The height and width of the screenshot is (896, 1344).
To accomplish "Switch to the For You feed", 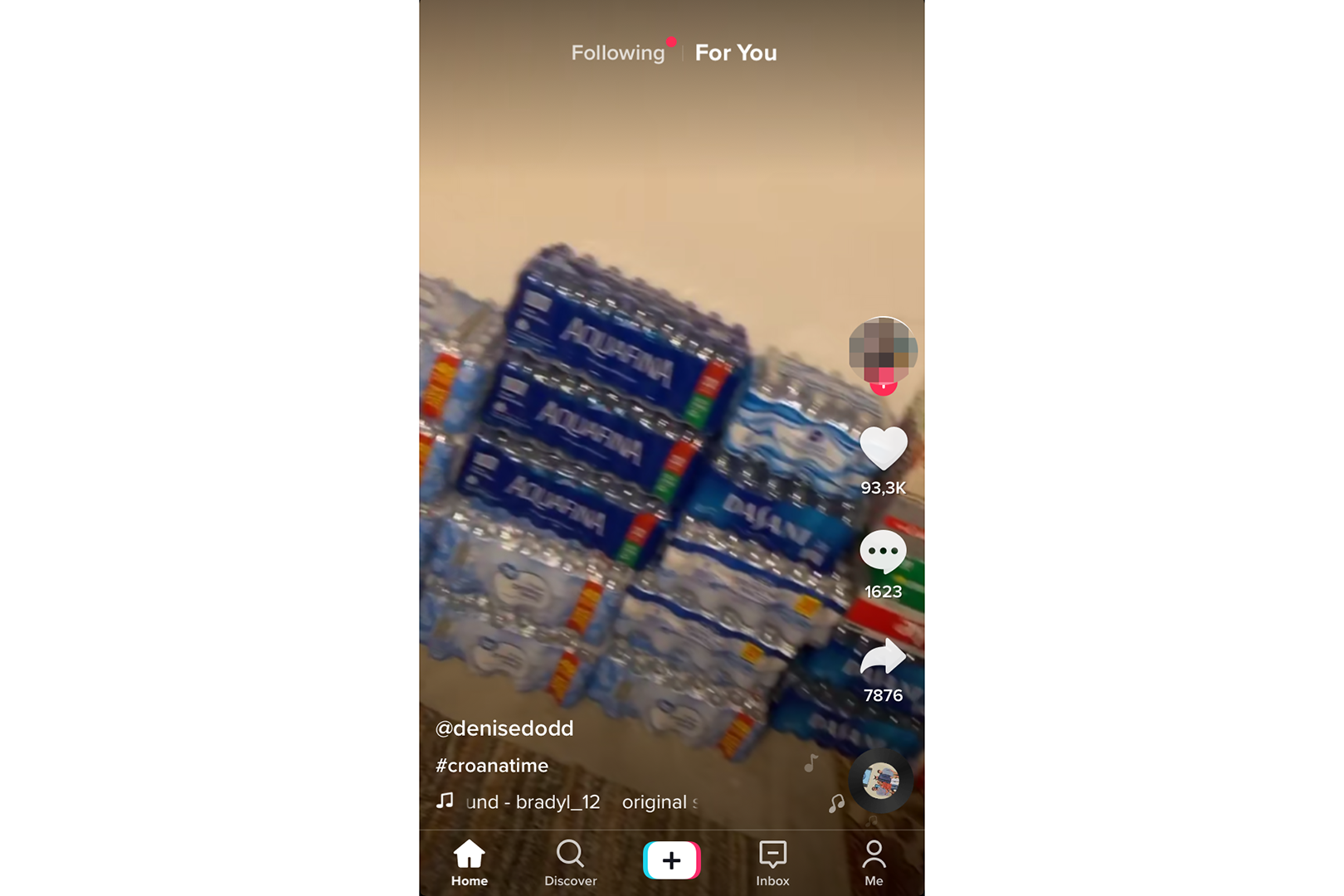I will click(735, 53).
